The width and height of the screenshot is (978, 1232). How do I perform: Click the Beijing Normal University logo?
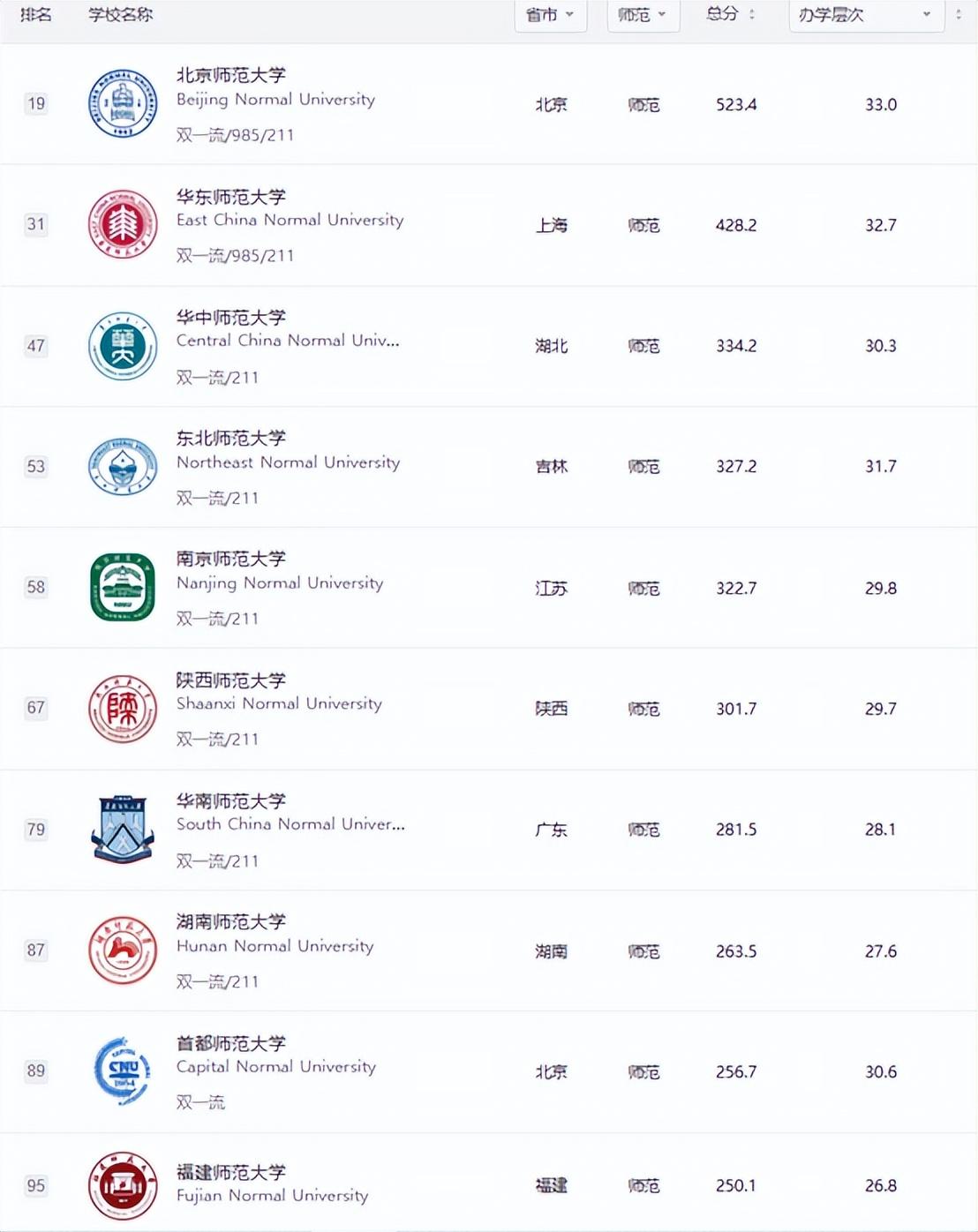122,103
